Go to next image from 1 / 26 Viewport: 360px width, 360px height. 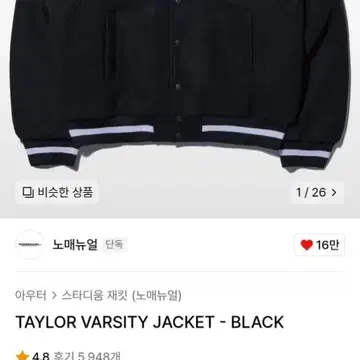pos(317,192)
